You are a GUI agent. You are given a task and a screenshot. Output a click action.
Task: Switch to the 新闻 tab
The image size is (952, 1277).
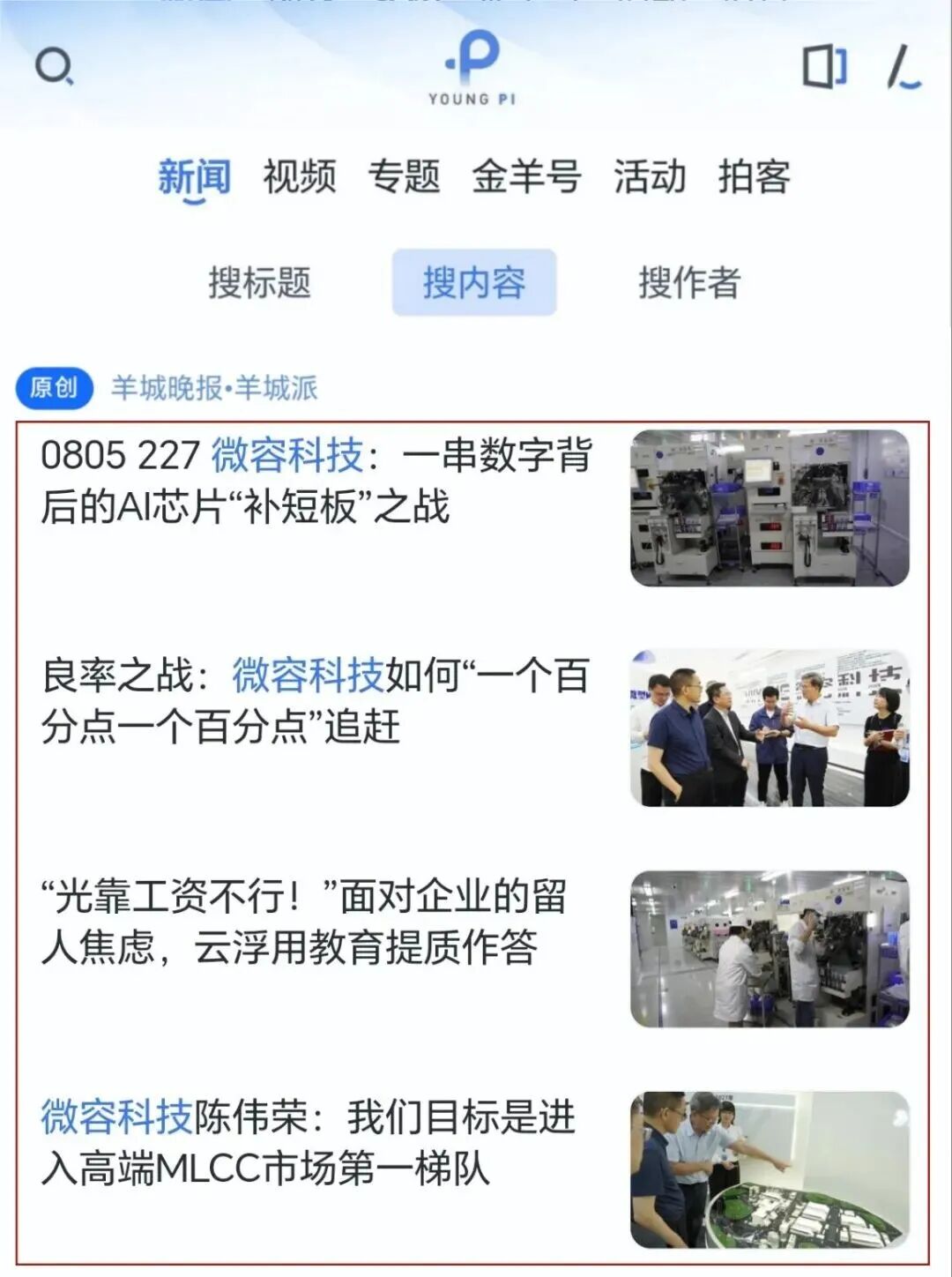(194, 176)
